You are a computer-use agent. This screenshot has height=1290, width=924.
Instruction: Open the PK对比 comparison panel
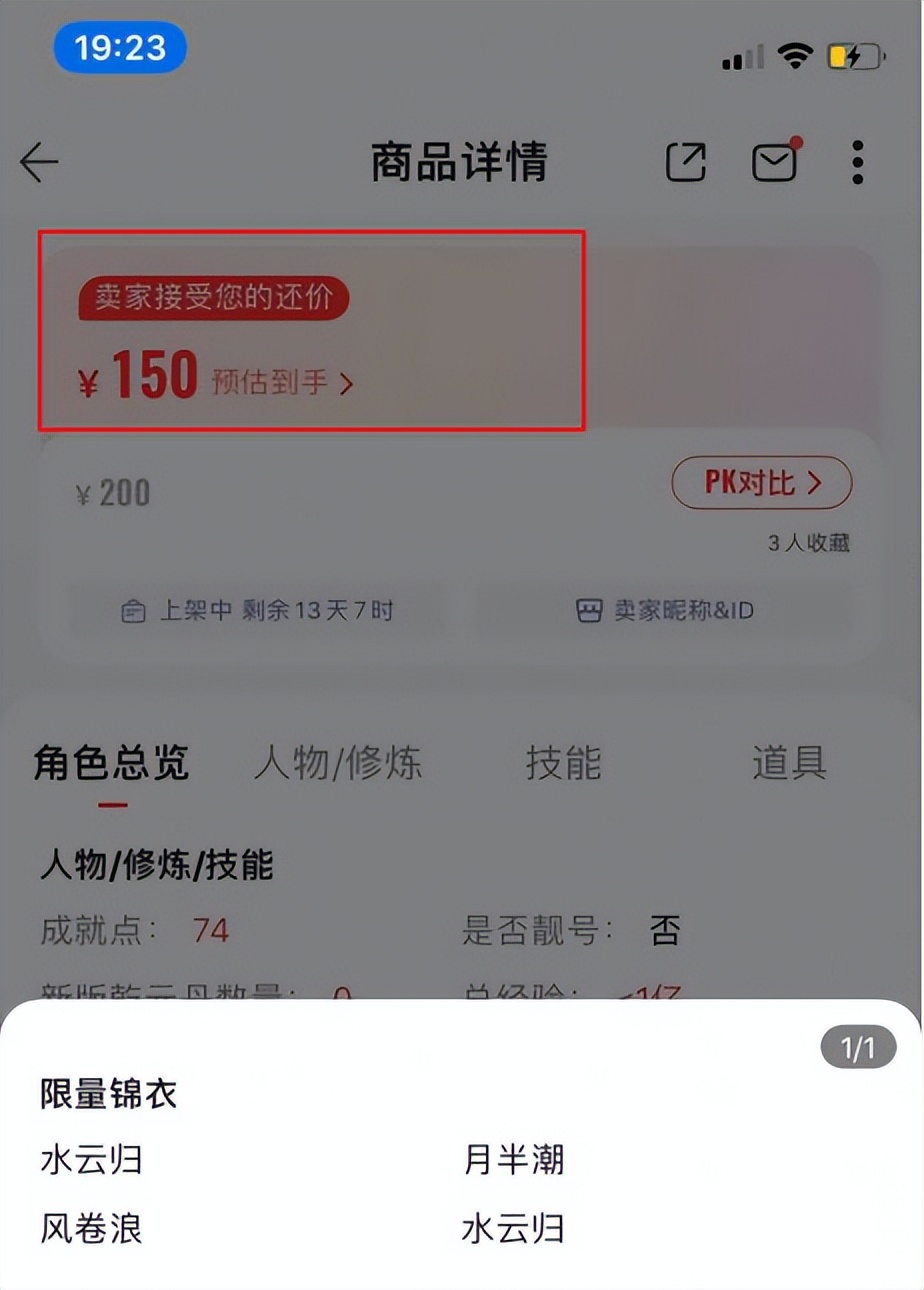tap(762, 482)
